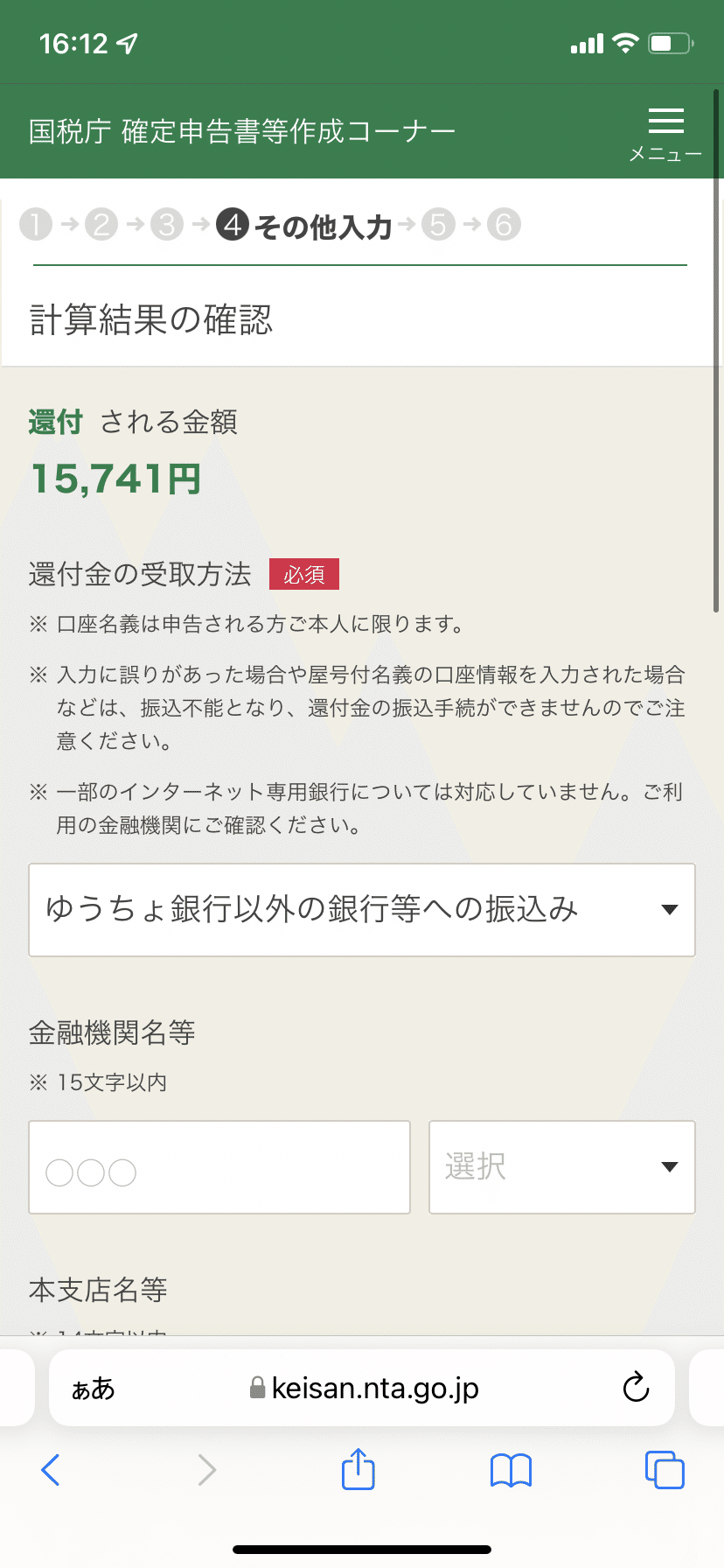Tap the ぁあ reader options button

click(93, 1389)
